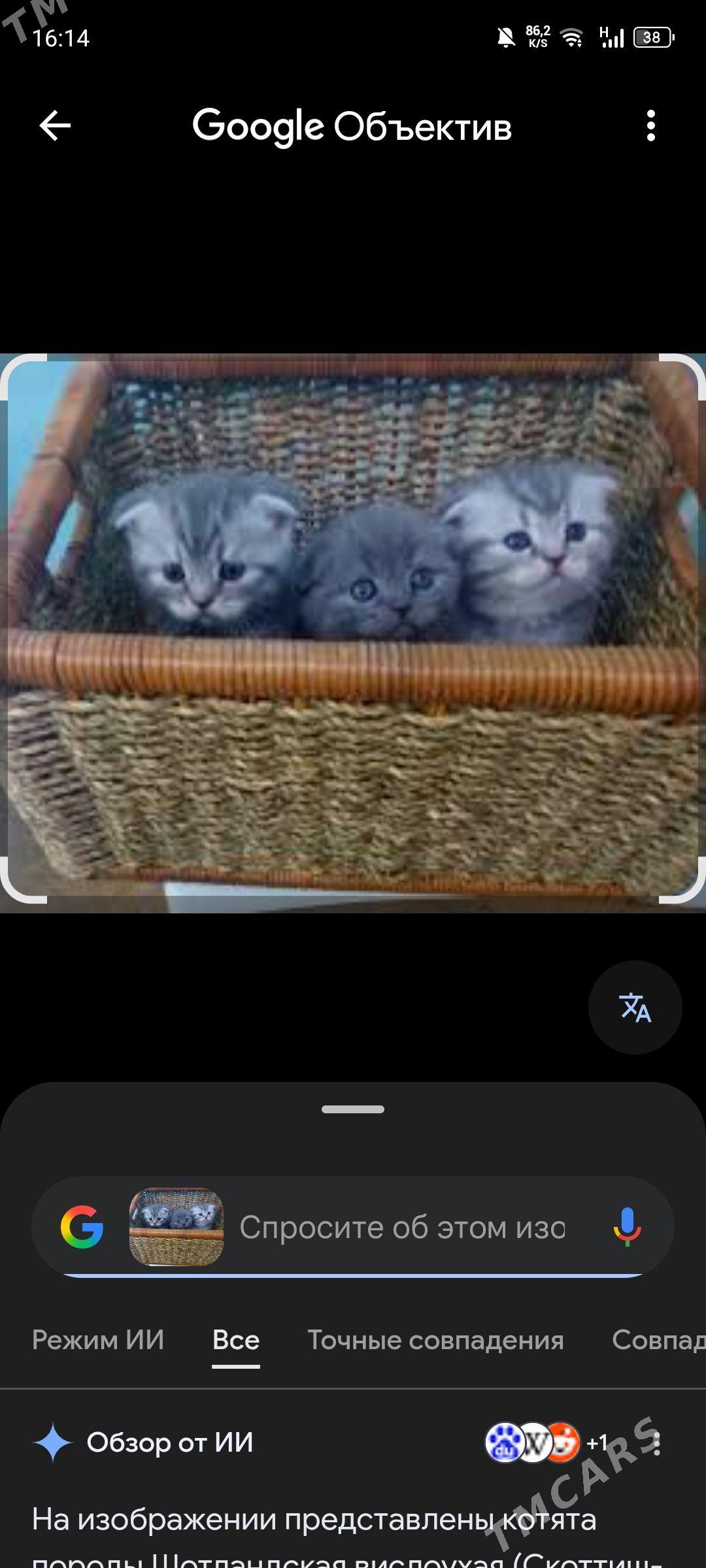The width and height of the screenshot is (706, 1568).
Task: Open the kitten thumbnail in the search bar
Action: point(176,1227)
